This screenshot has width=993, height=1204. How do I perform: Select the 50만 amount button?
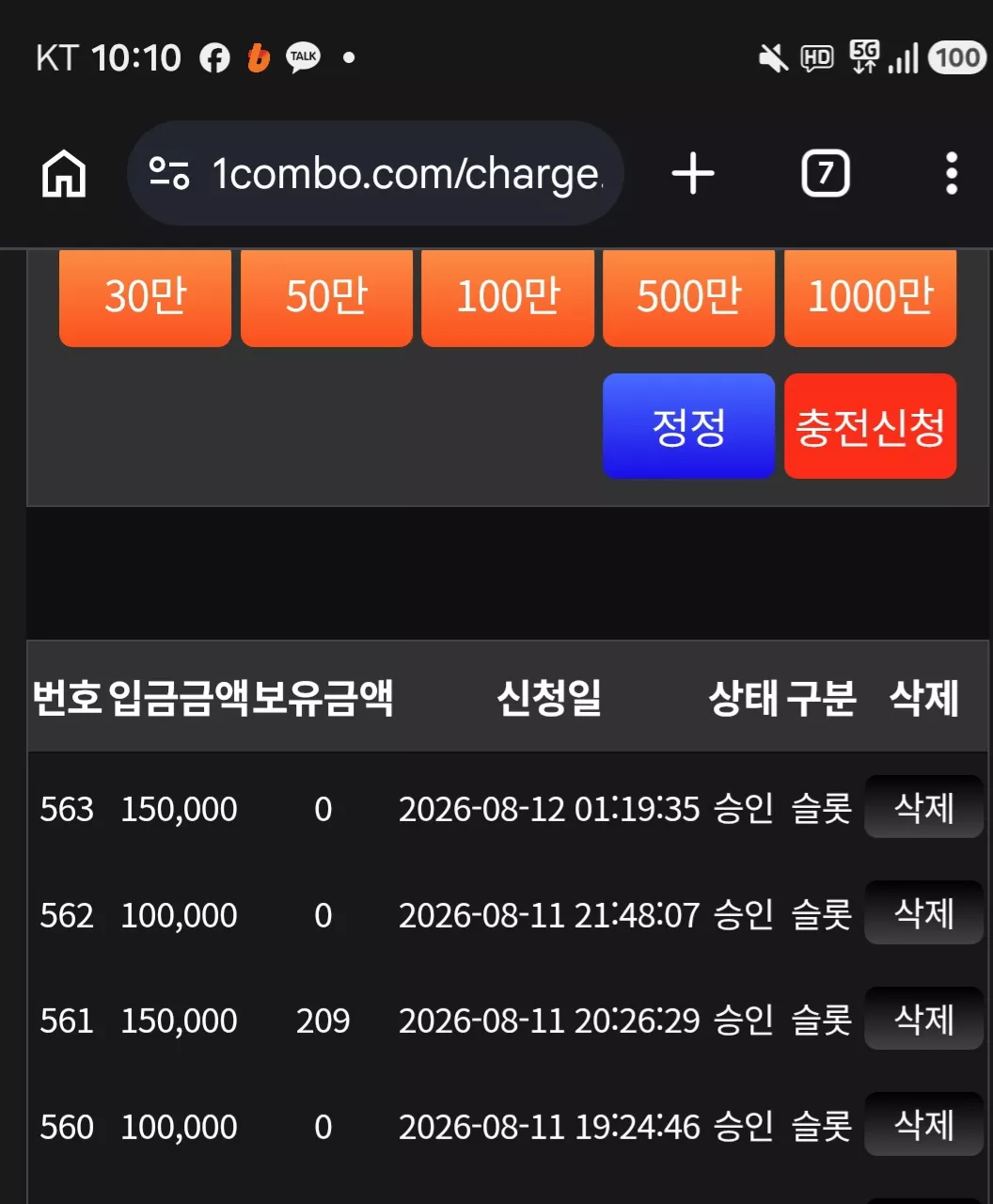[326, 297]
